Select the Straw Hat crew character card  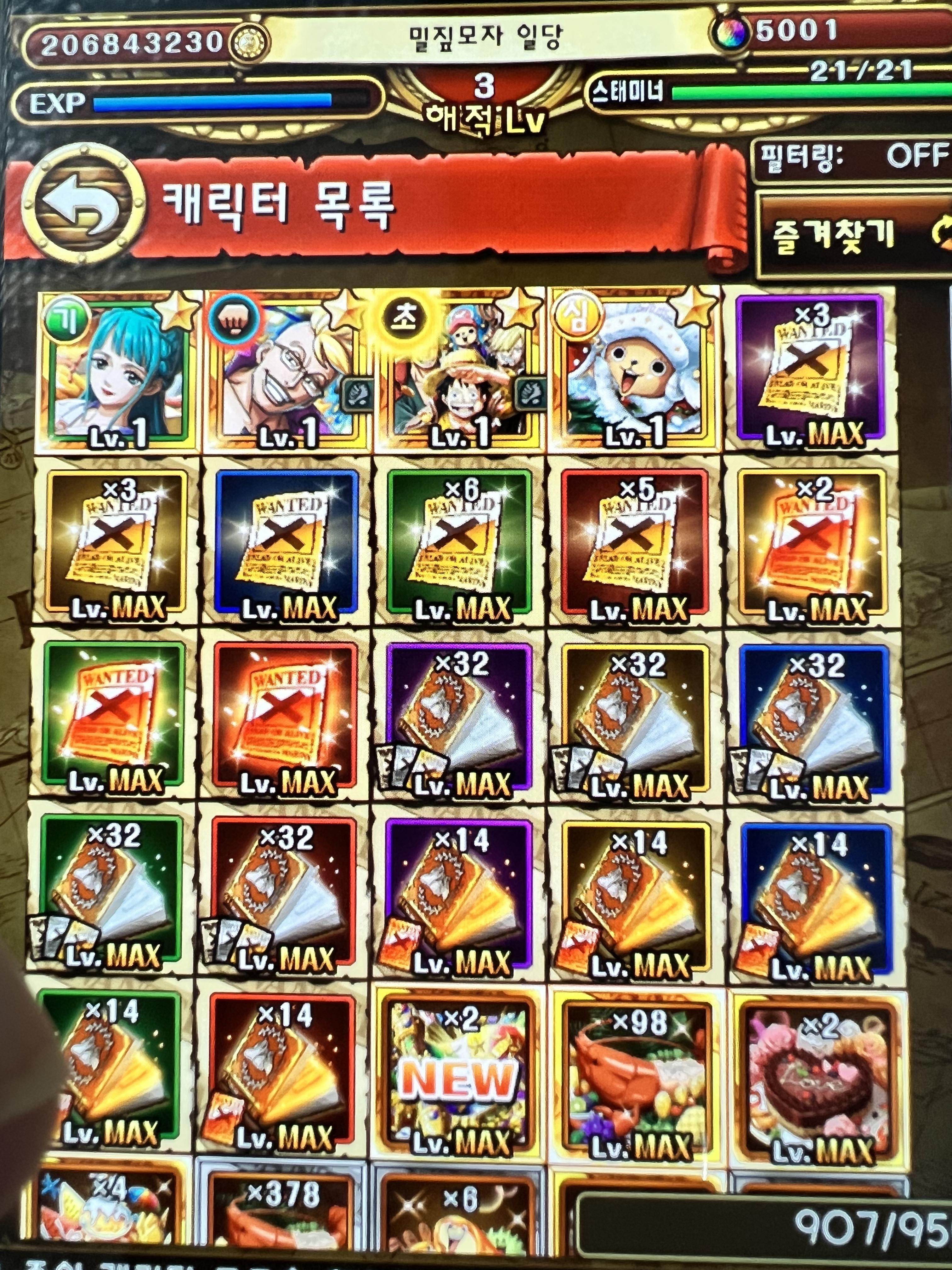click(x=459, y=370)
